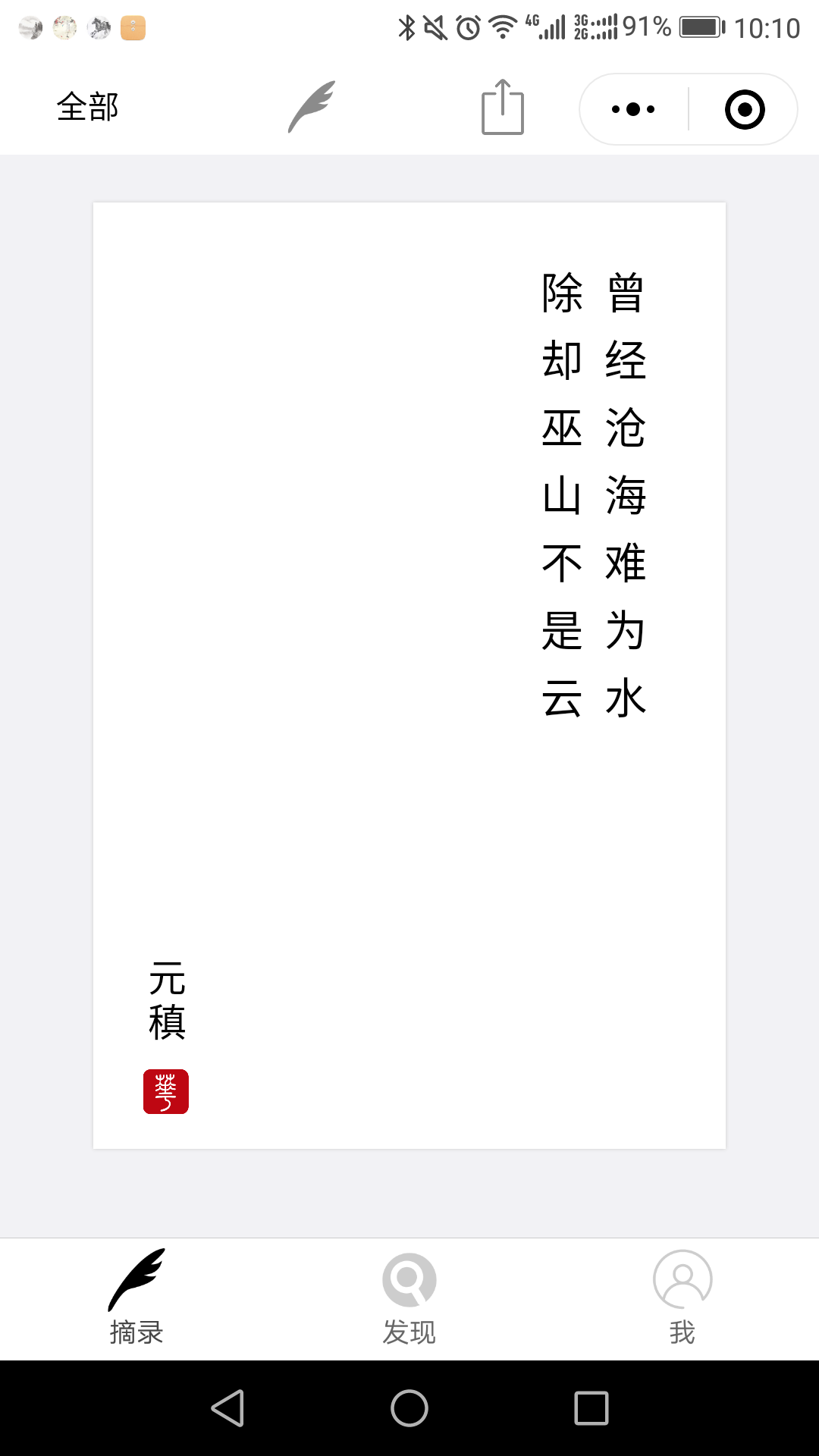819x1456 pixels.
Task: Tap the feather write icon in toolbar
Action: pyautogui.click(x=312, y=107)
